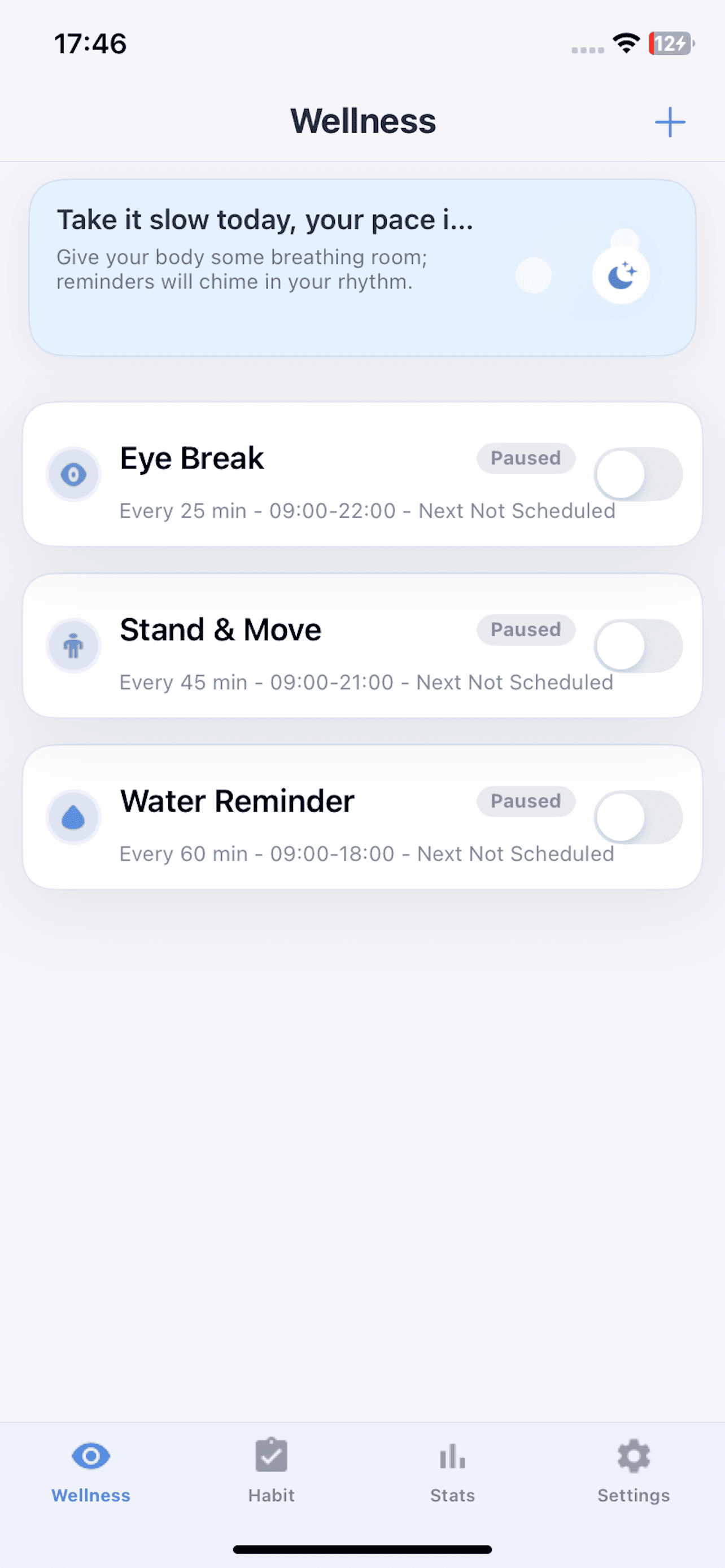Screen dimensions: 725x1568
Task: Open the Settings tab
Action: [x=633, y=1470]
